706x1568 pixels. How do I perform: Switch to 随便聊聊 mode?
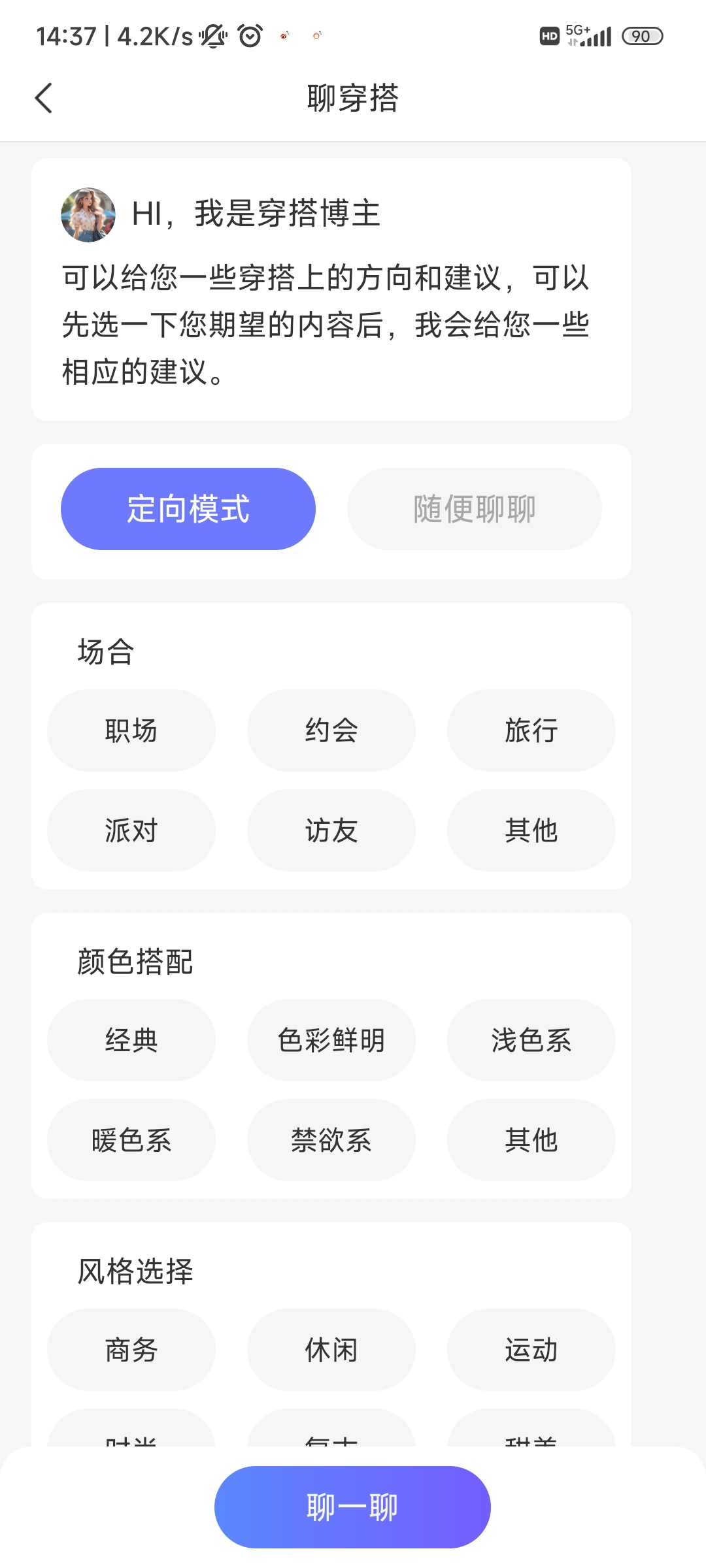pyautogui.click(x=474, y=509)
